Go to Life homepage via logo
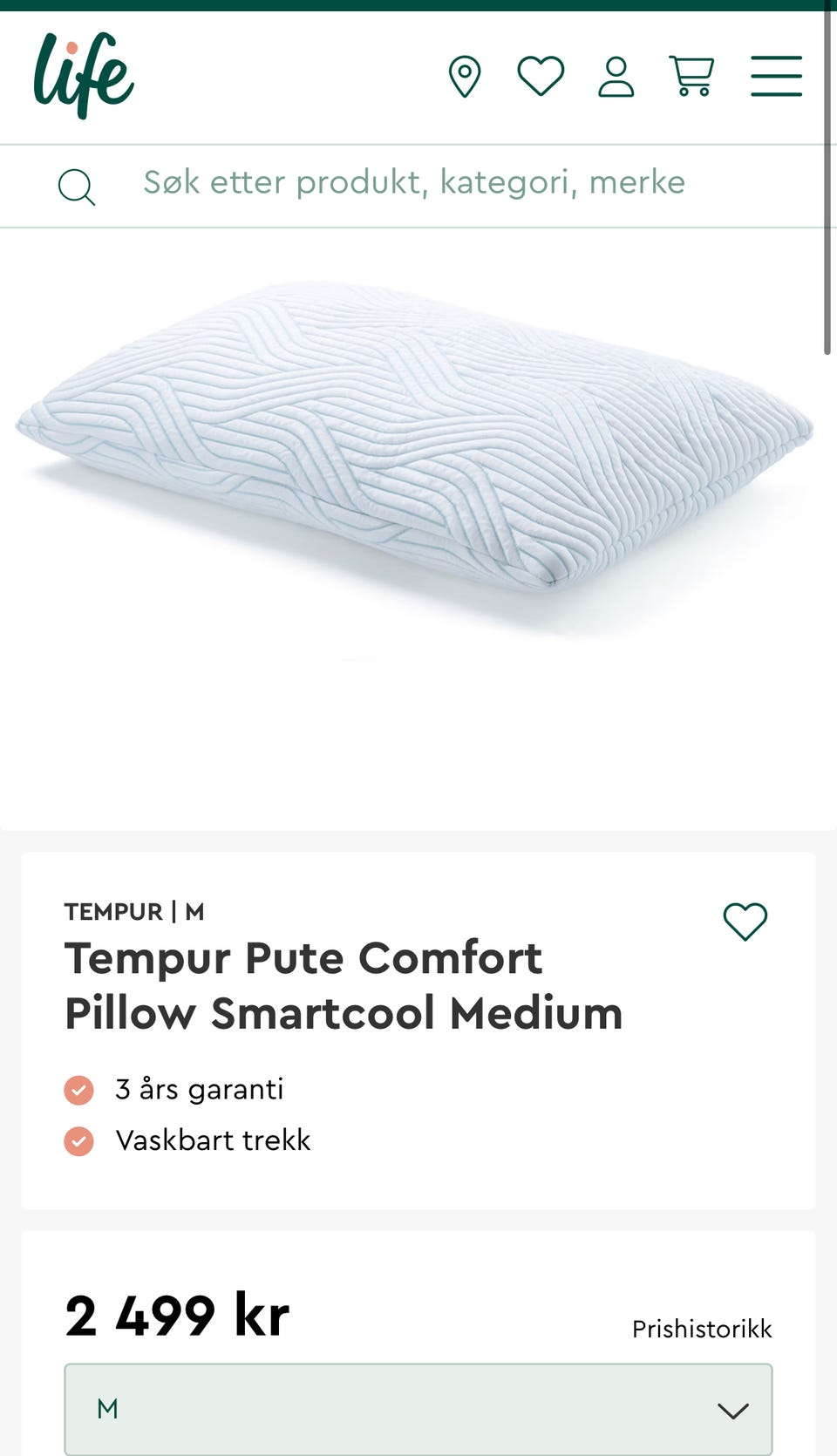 [x=84, y=75]
